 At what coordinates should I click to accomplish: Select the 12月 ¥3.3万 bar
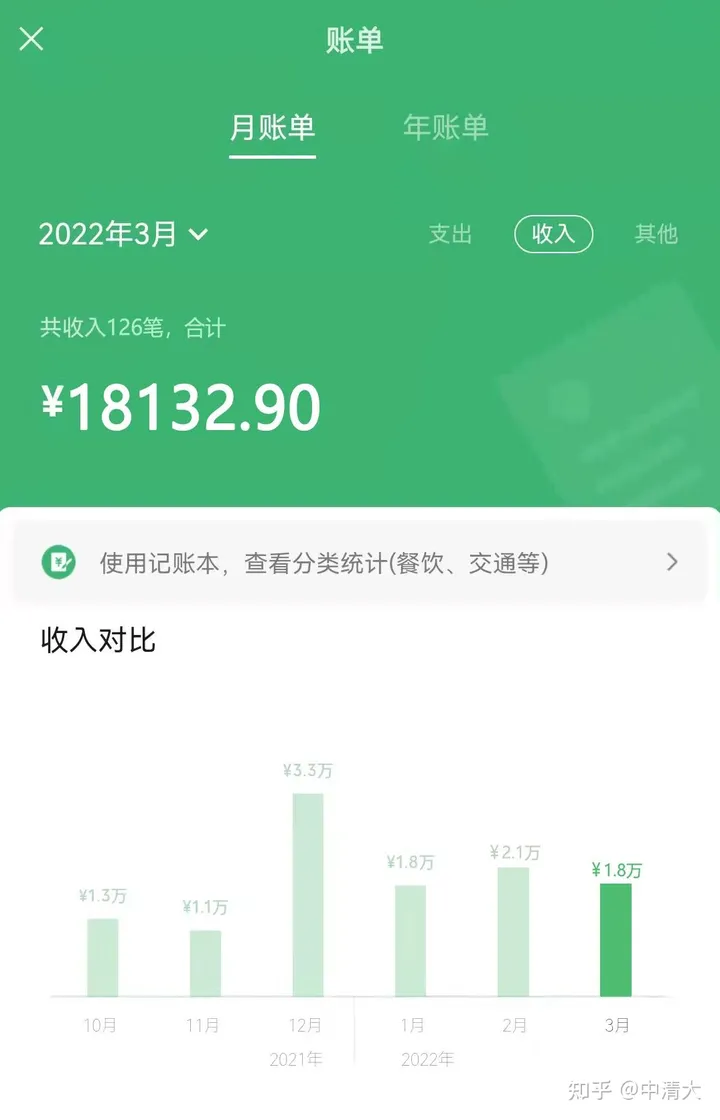coord(308,895)
